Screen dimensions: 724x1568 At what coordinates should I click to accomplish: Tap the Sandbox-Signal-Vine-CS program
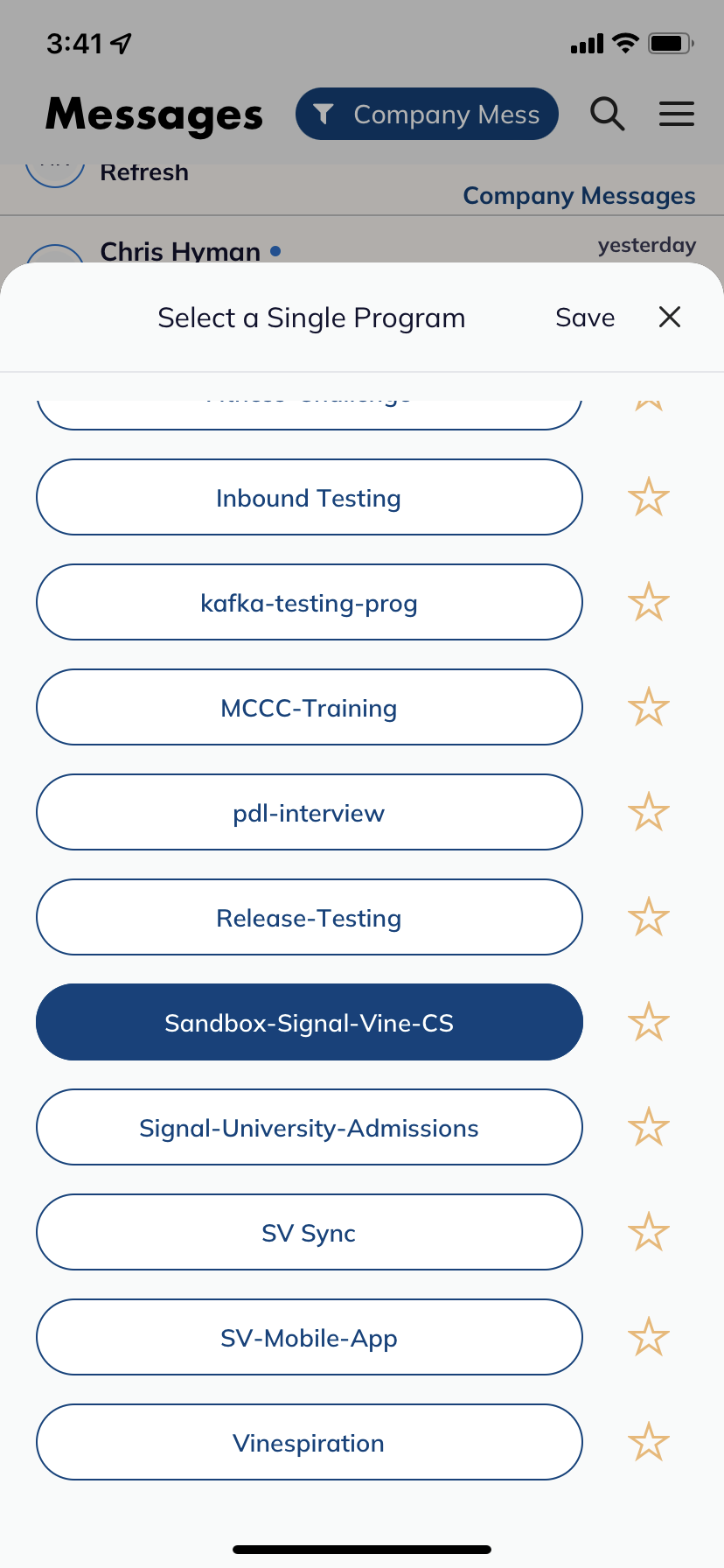309,1023
